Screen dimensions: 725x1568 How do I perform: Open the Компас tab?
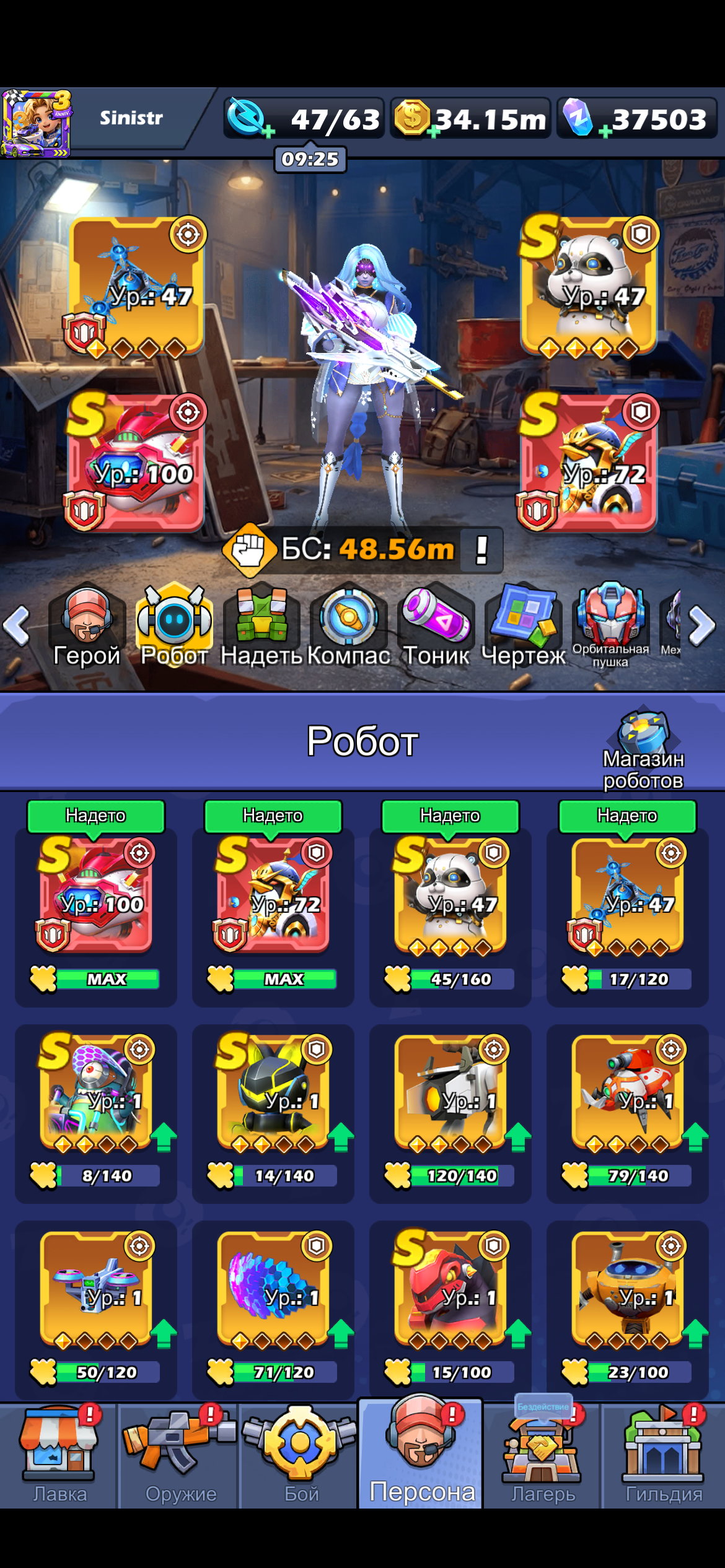(x=349, y=627)
